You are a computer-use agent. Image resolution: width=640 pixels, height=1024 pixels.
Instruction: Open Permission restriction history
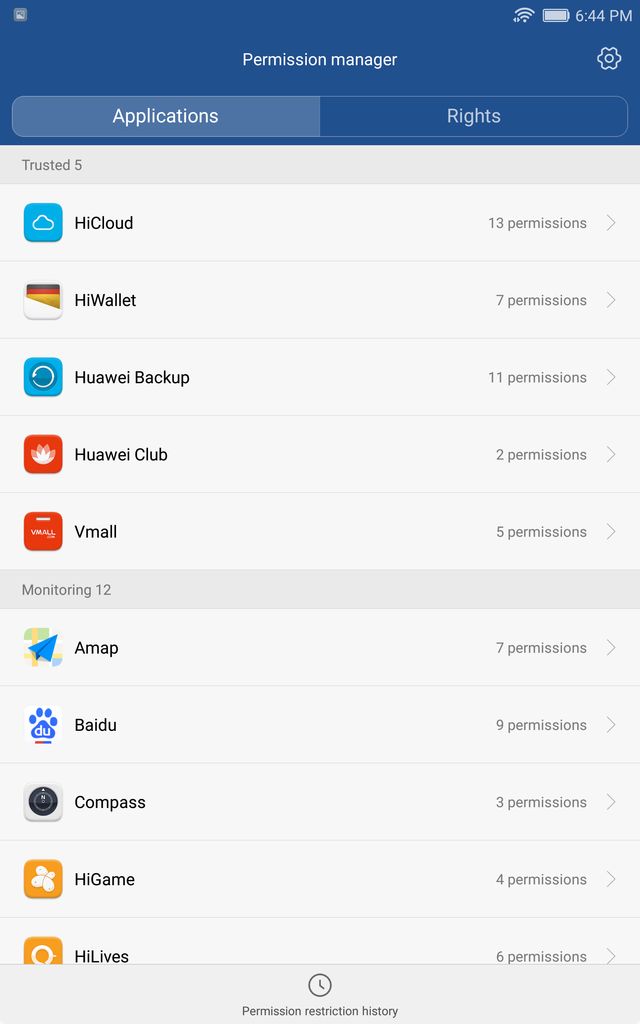point(320,995)
